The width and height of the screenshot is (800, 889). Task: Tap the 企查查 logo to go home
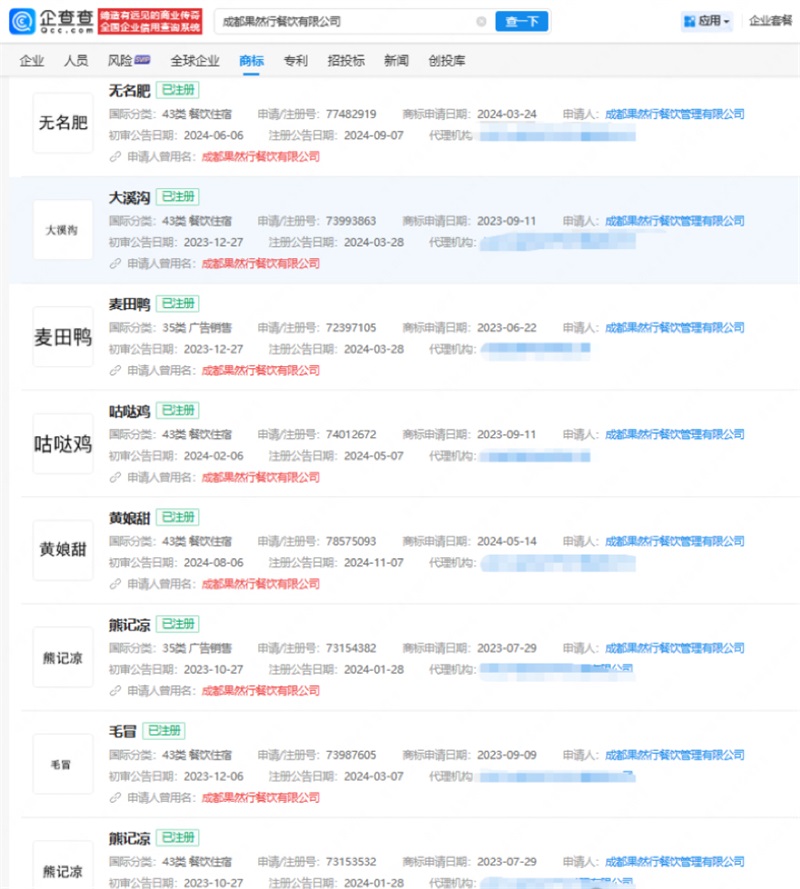[52, 22]
